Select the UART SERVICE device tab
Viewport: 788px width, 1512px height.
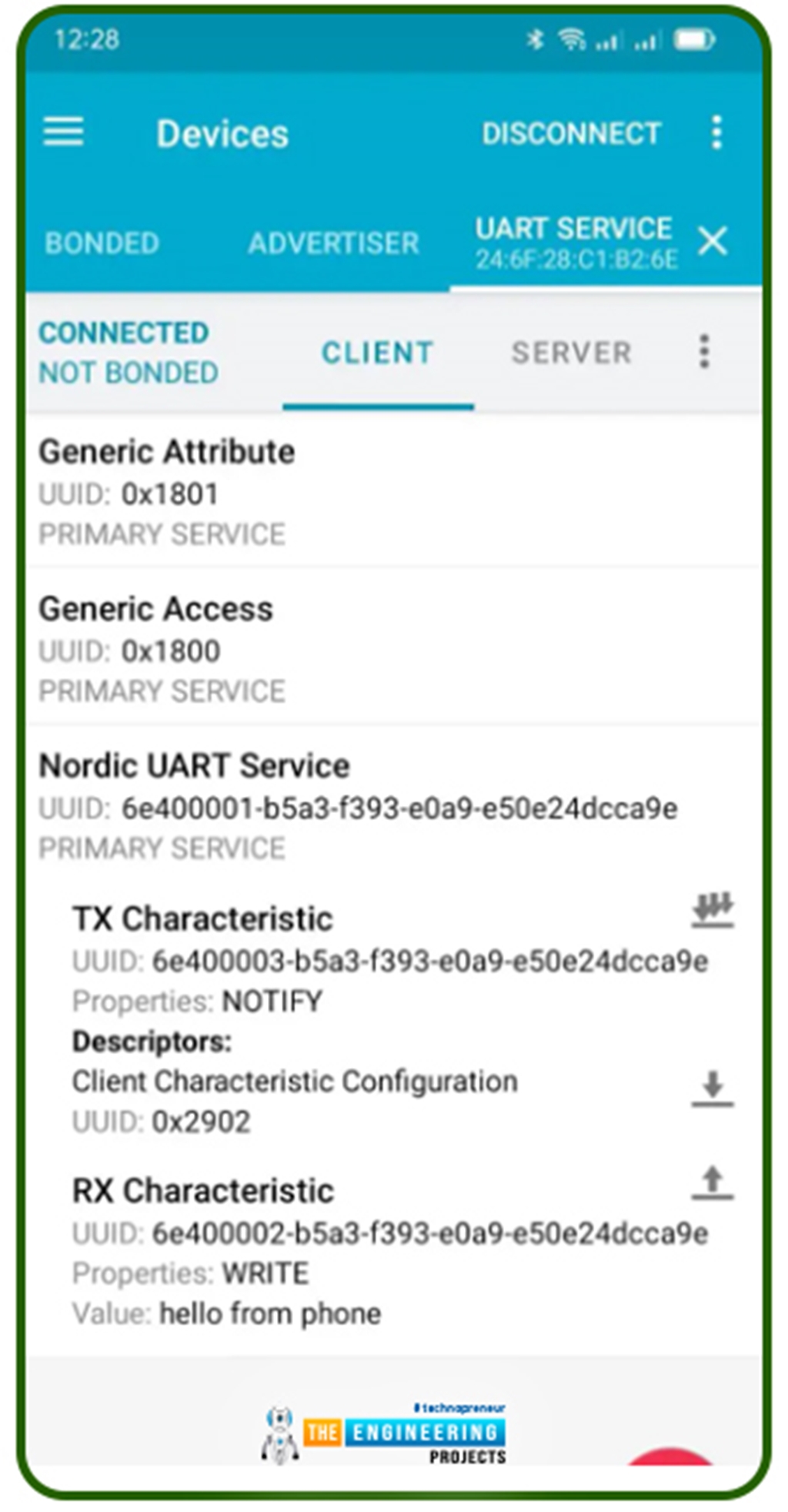575,242
